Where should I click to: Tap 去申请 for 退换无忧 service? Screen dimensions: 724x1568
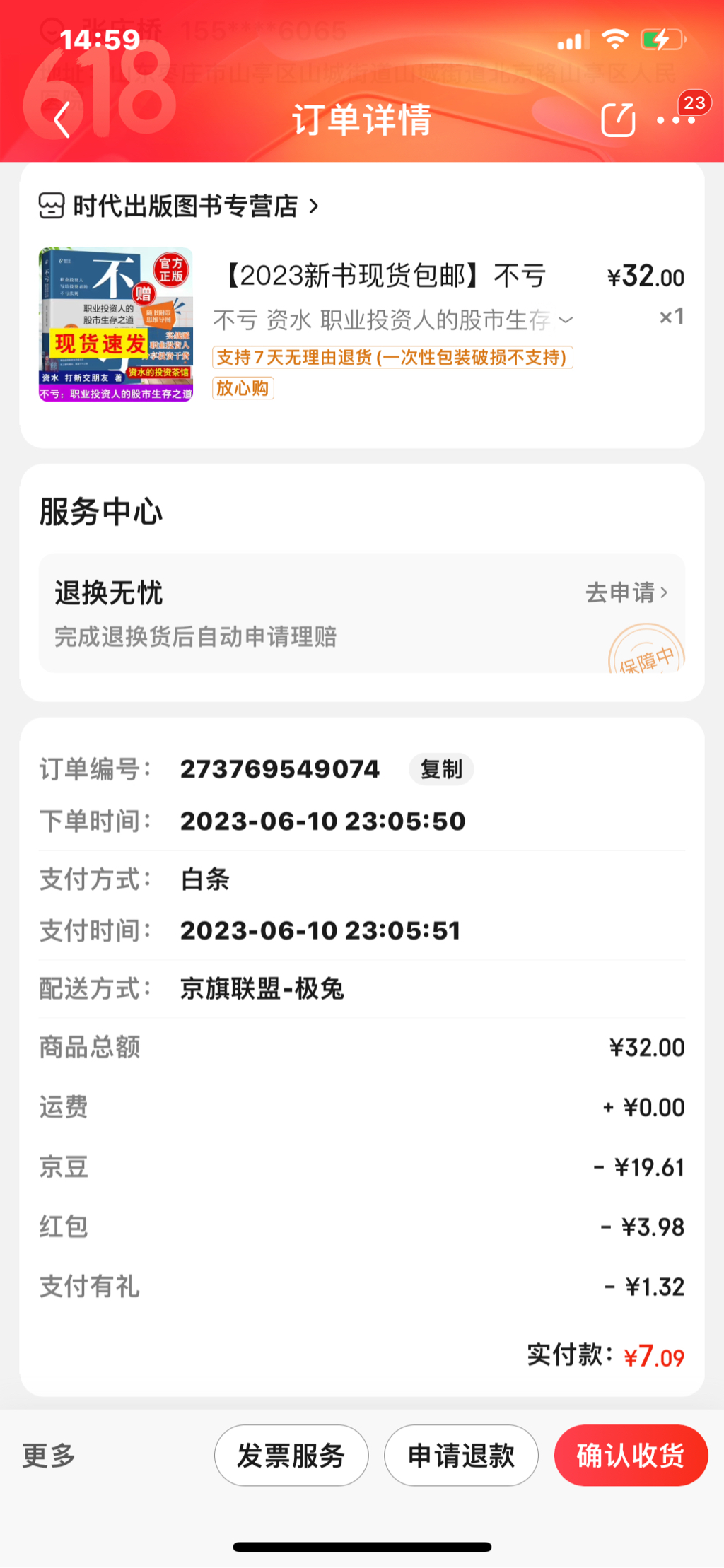(626, 592)
